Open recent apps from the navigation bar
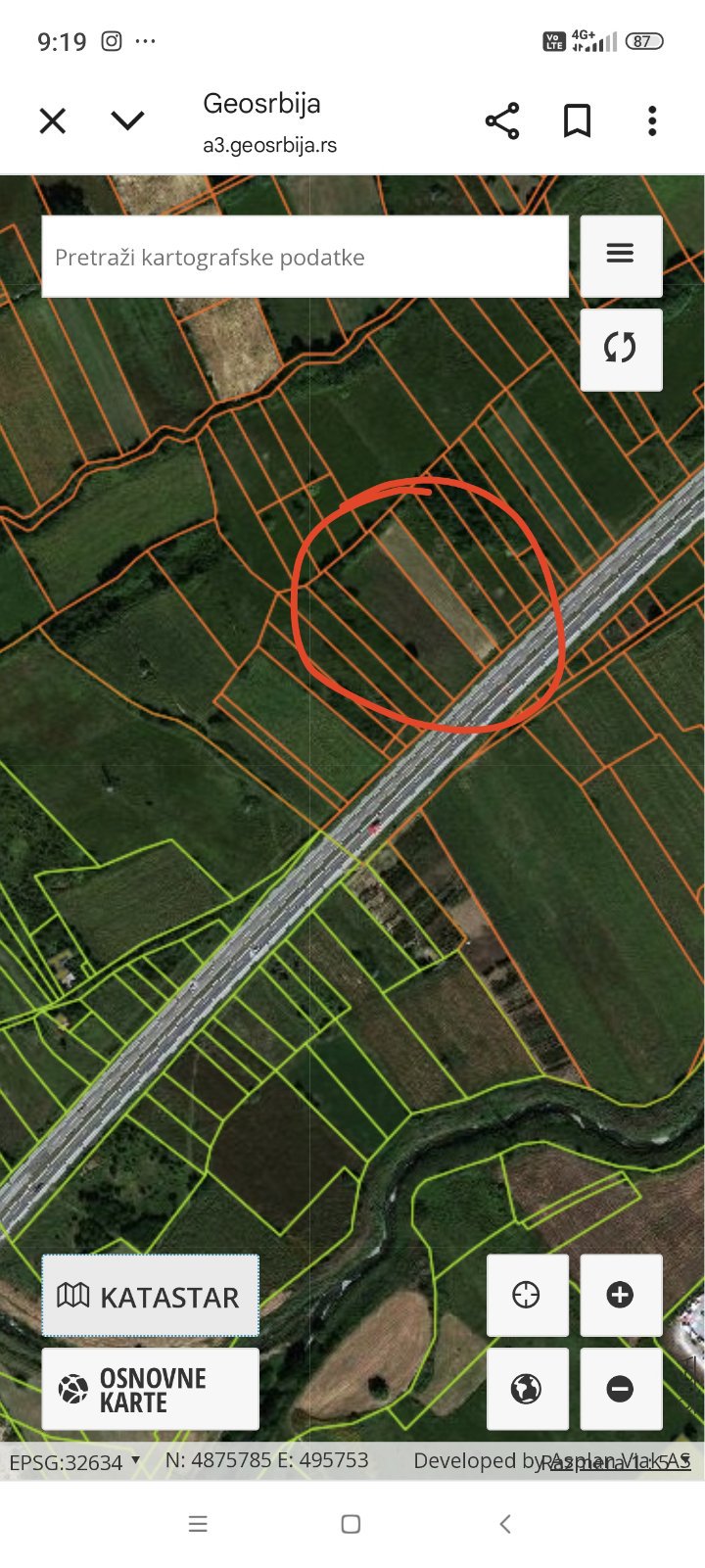705x1568 pixels. [x=198, y=1524]
